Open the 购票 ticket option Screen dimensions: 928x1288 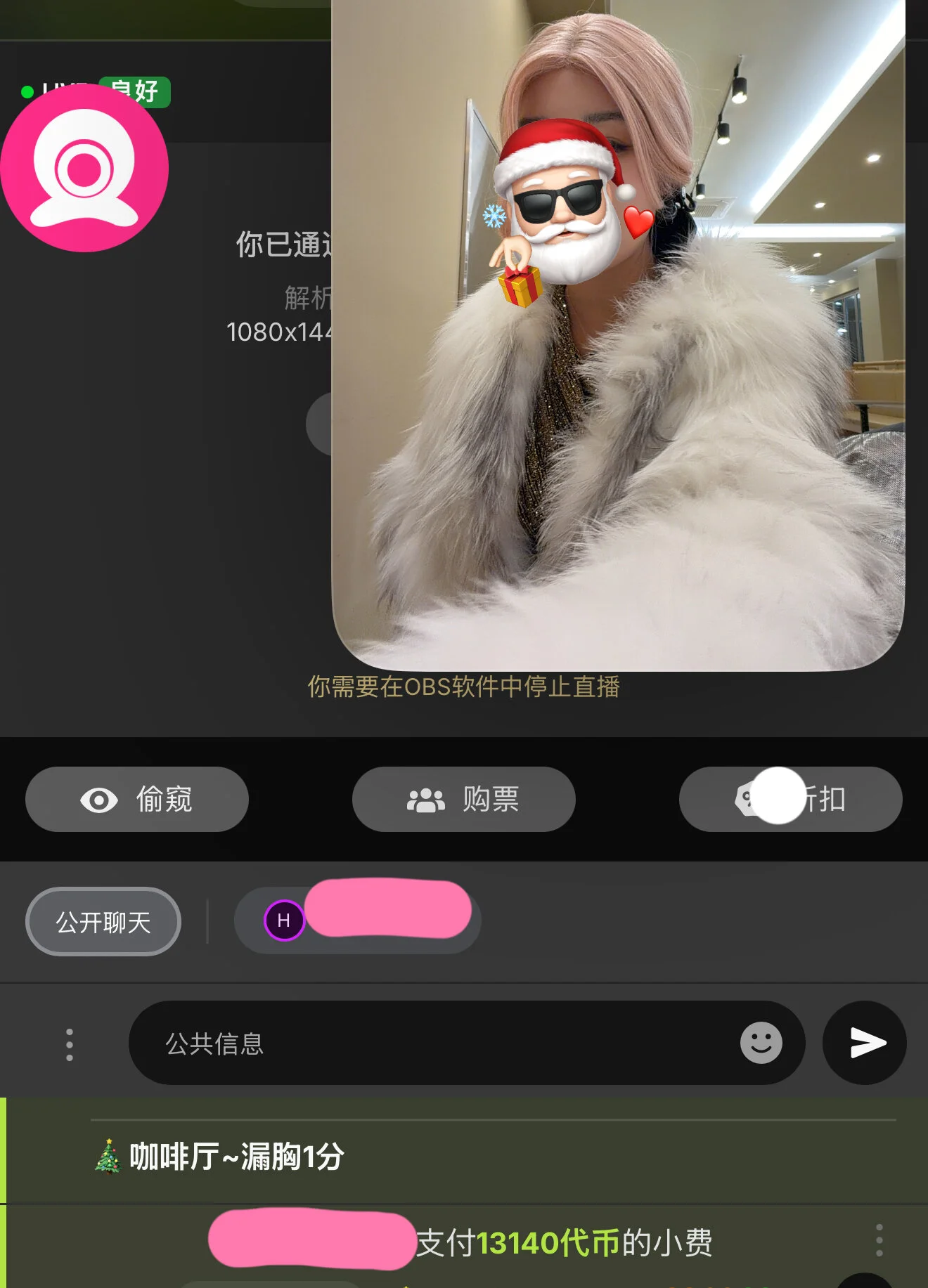coord(463,800)
